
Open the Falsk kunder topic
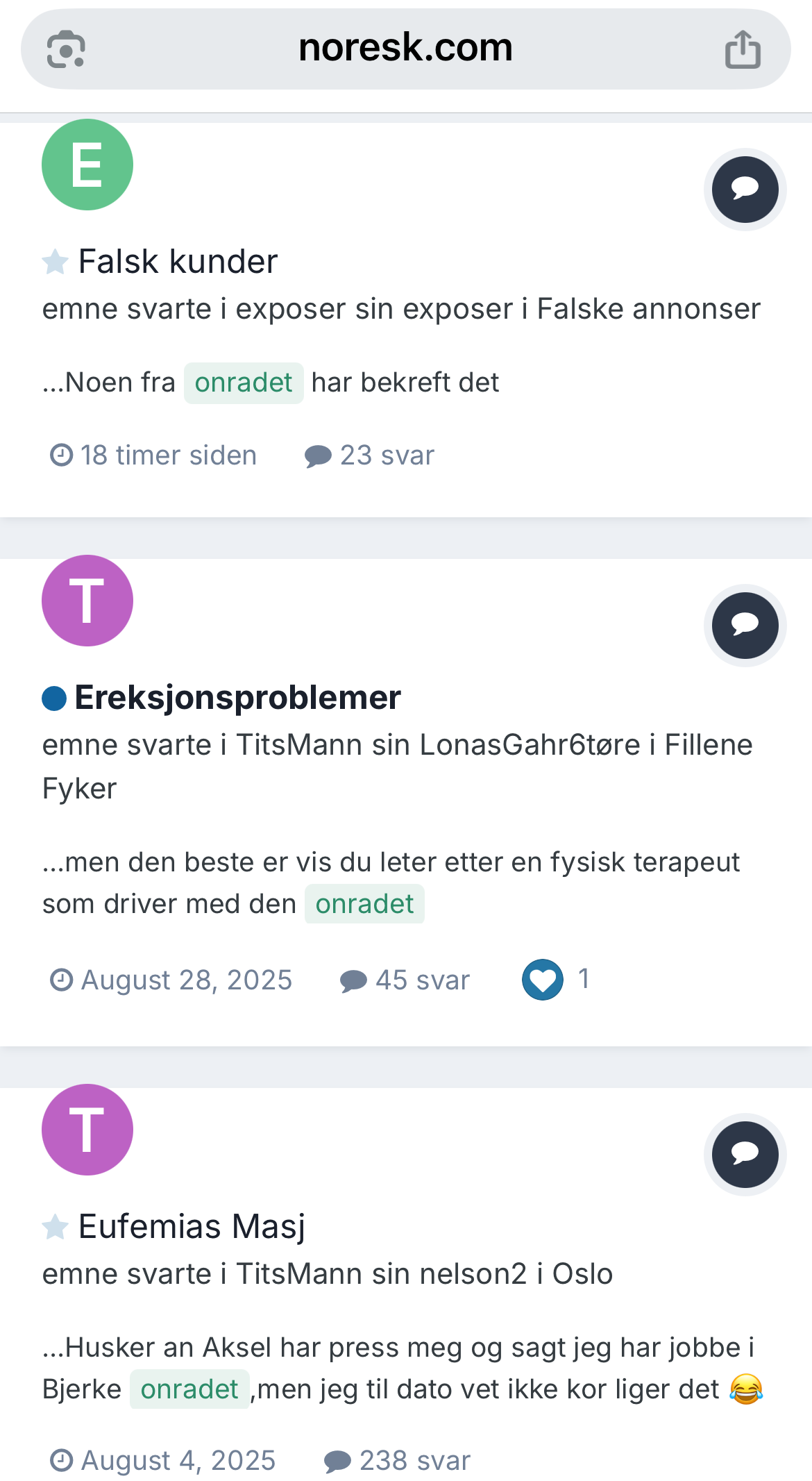coord(178,262)
